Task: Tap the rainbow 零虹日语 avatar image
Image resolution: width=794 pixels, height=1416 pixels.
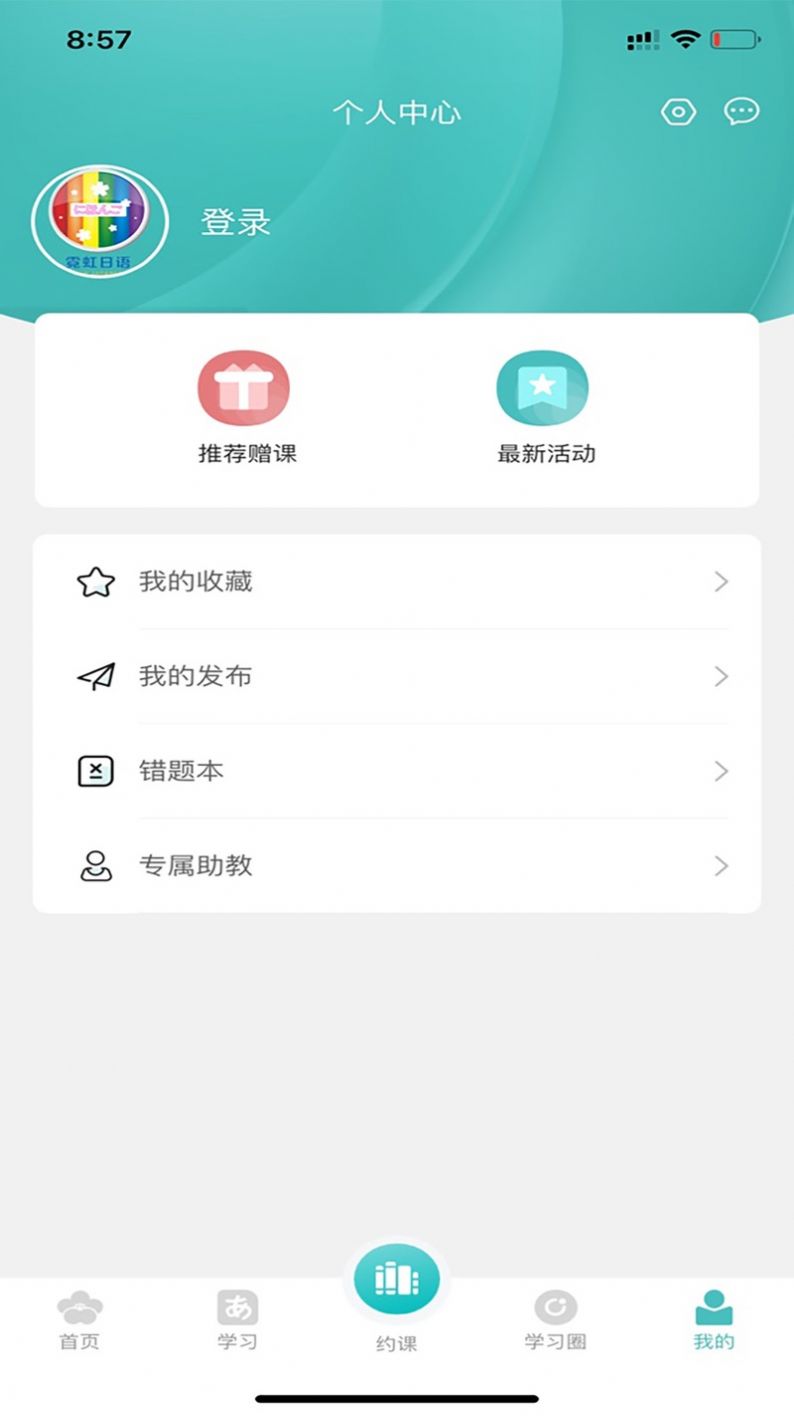Action: pyautogui.click(x=99, y=221)
